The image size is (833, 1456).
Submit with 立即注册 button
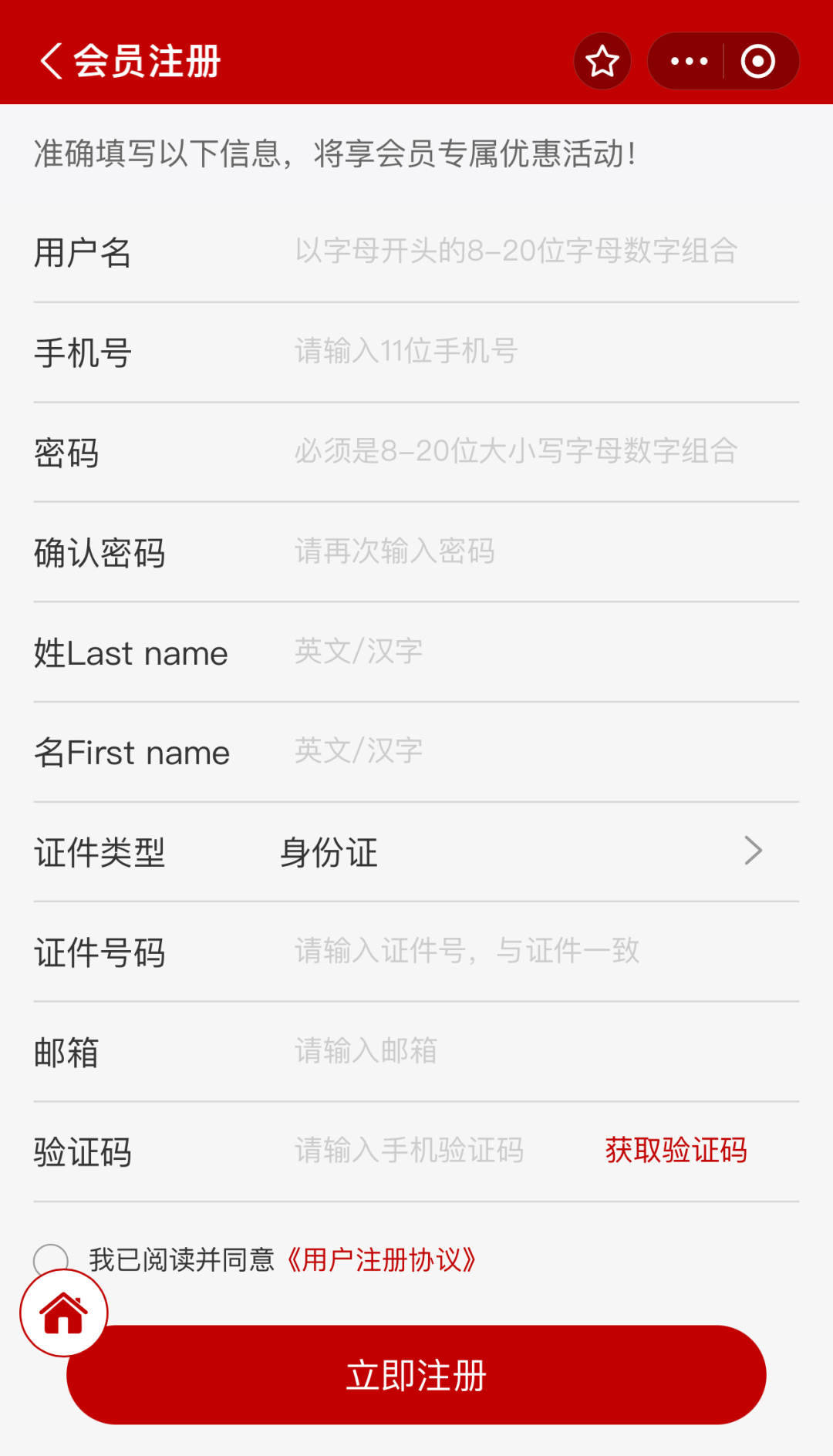click(416, 1375)
